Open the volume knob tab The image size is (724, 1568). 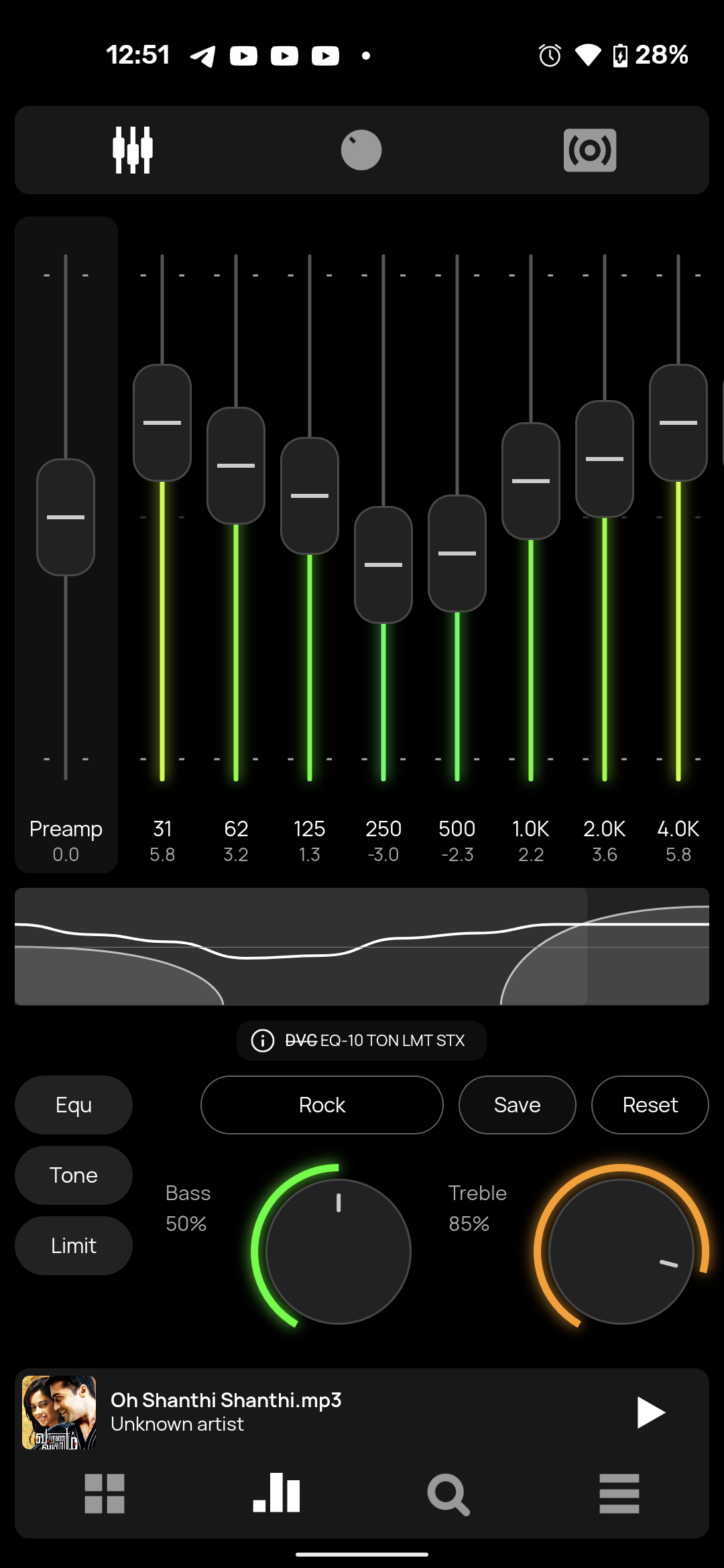tap(361, 150)
